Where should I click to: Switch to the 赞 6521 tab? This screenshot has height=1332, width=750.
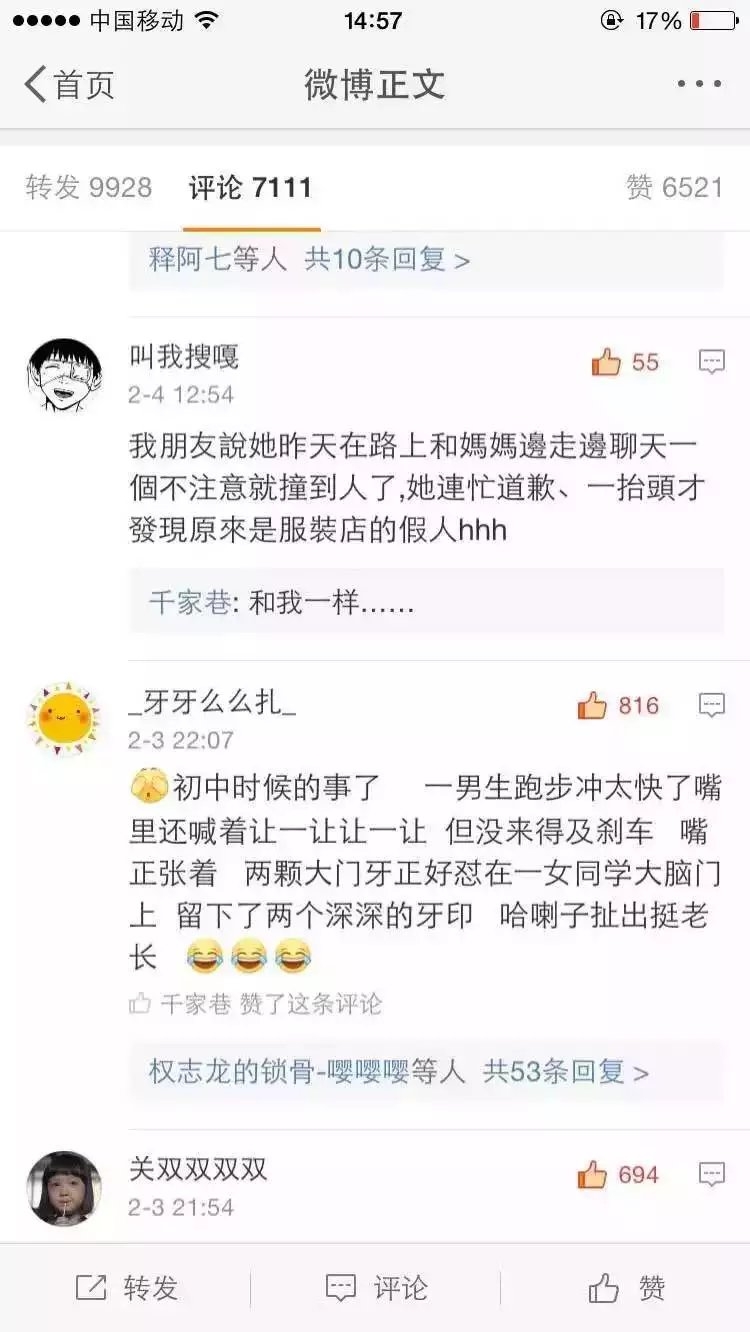click(x=674, y=187)
